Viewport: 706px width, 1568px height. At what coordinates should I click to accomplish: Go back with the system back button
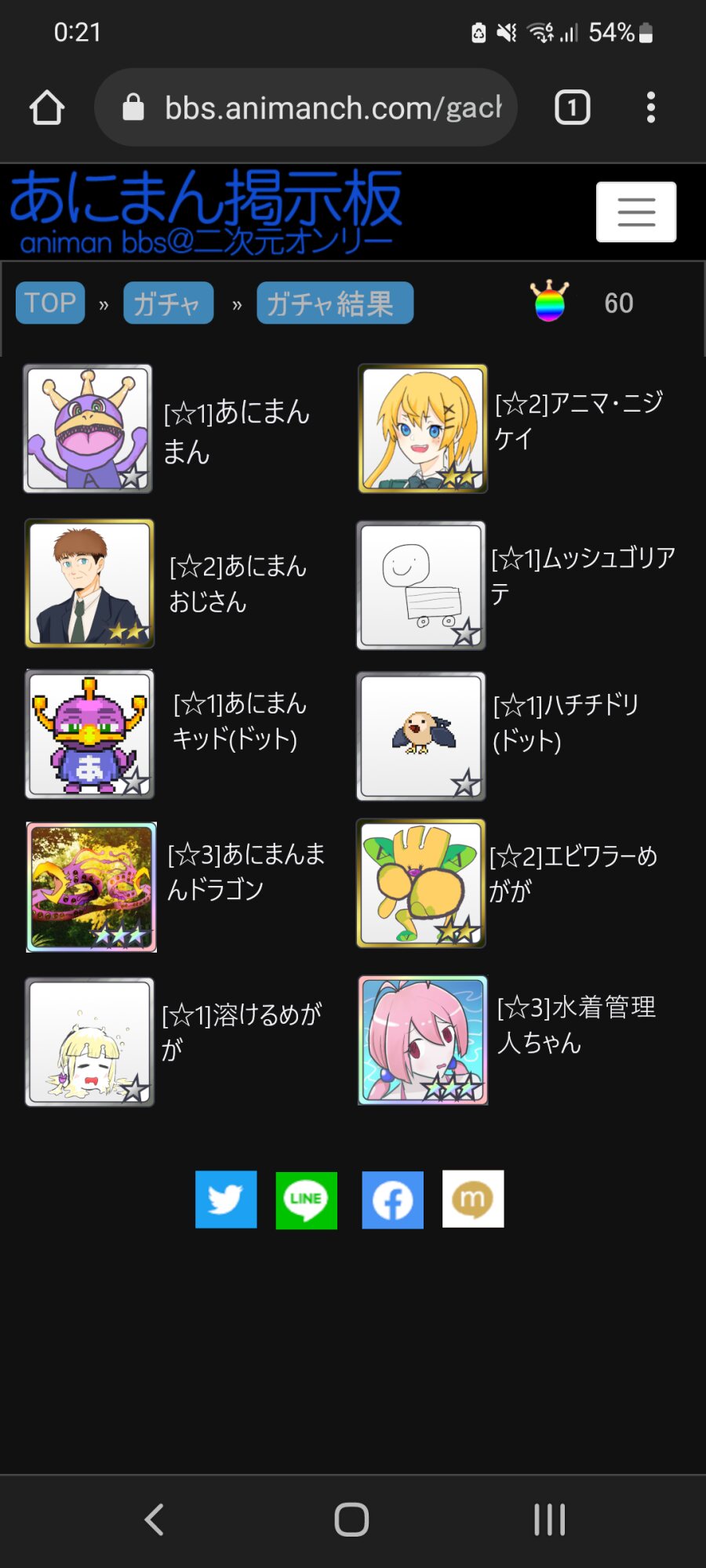155,1519
